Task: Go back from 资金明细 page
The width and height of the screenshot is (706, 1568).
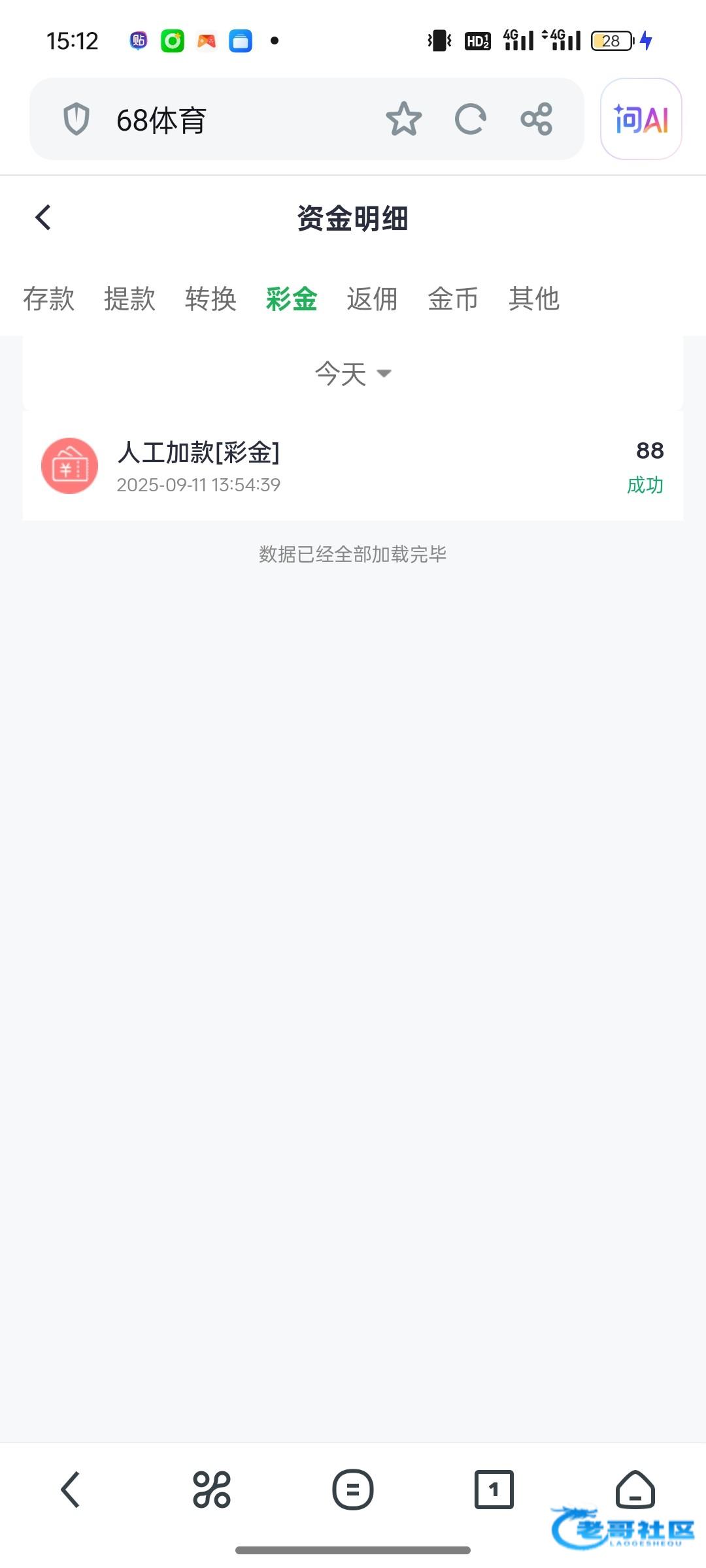Action: coord(43,218)
